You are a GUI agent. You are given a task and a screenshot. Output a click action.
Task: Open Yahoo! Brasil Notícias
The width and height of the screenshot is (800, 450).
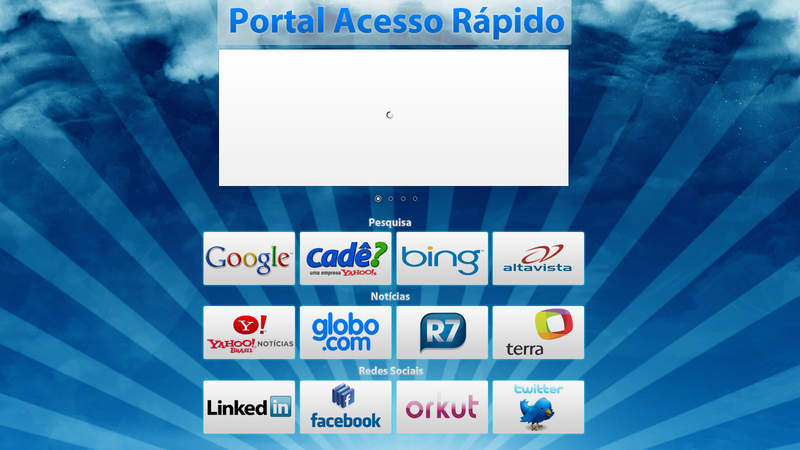click(249, 333)
